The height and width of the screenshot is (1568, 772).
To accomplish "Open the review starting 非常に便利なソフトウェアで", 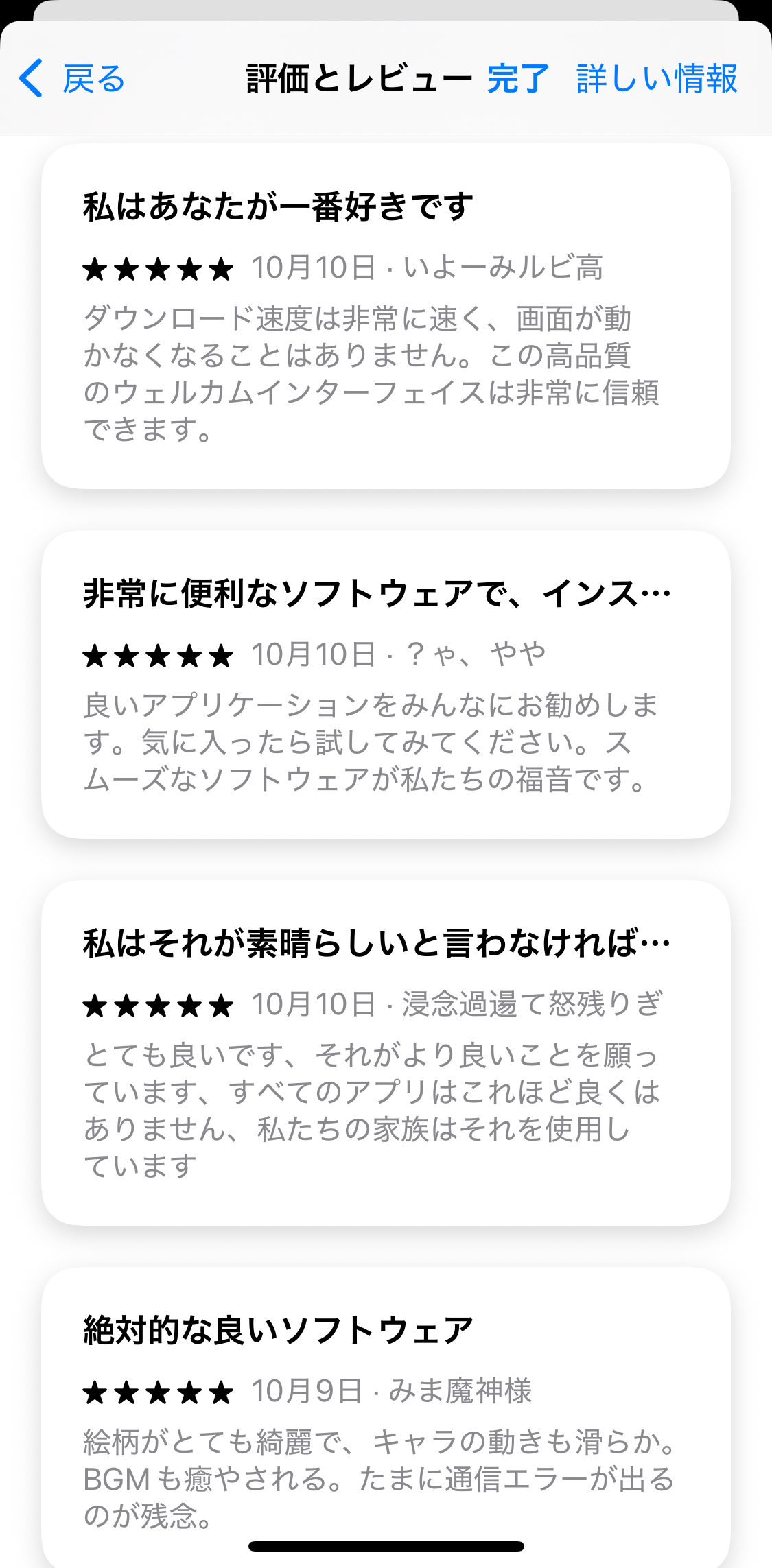I will [386, 684].
